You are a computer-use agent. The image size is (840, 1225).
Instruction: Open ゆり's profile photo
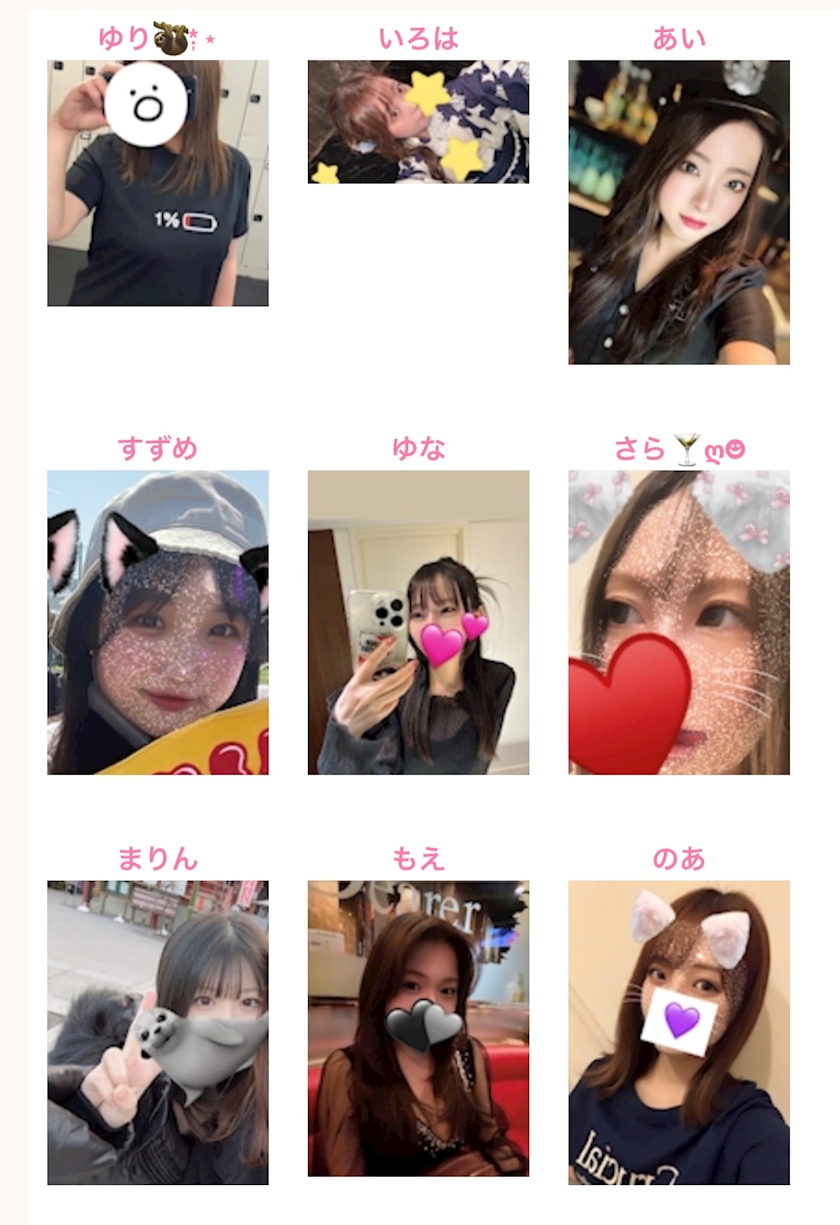(x=158, y=183)
